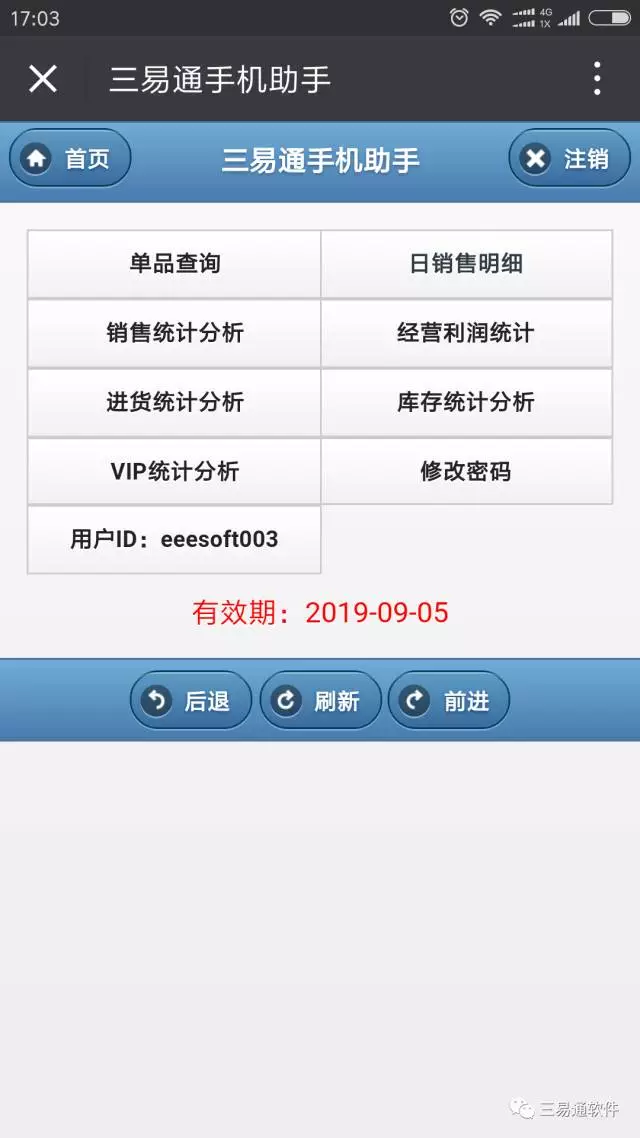This screenshot has height=1138, width=640.
Task: Tap 前进 to go forward
Action: pos(449,700)
